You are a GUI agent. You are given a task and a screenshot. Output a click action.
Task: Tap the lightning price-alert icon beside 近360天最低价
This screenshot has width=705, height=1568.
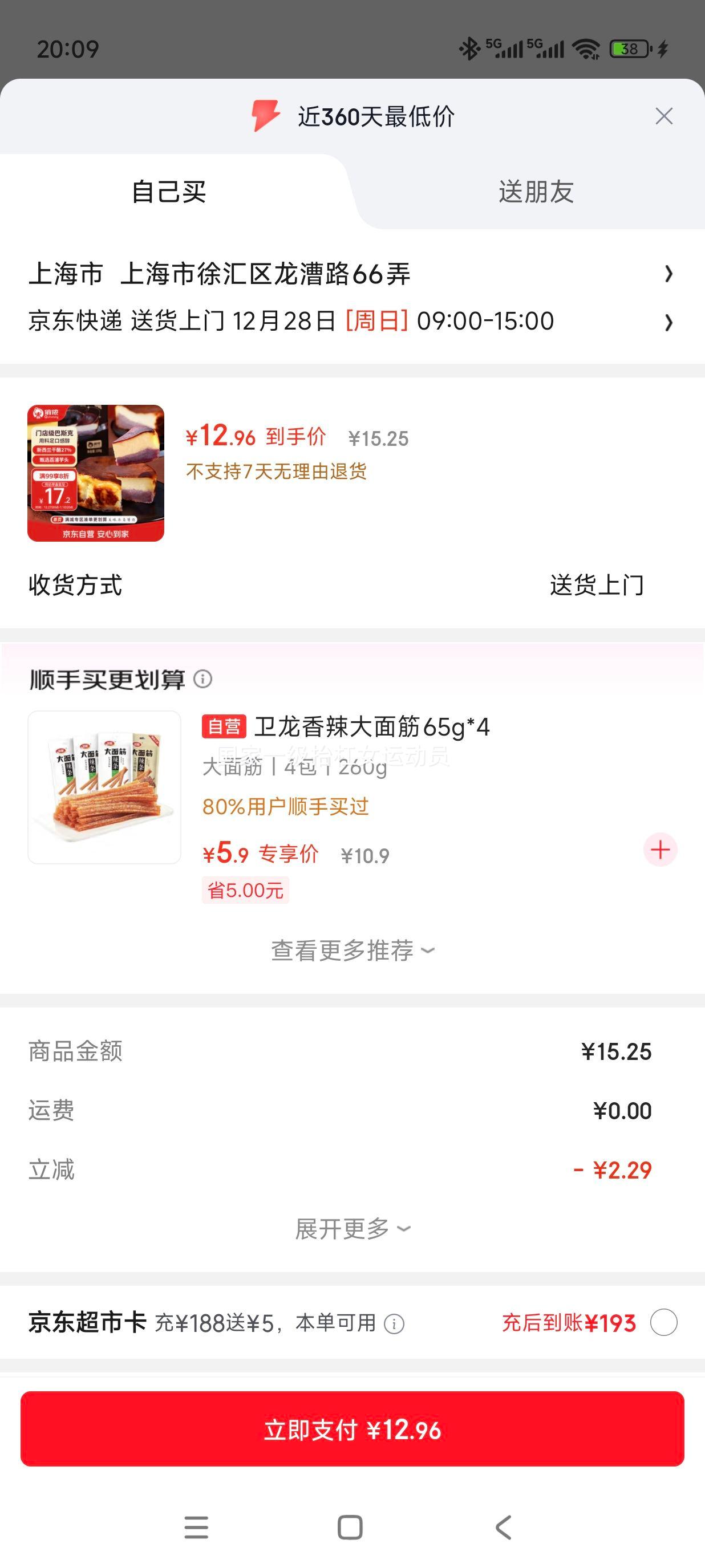point(266,117)
